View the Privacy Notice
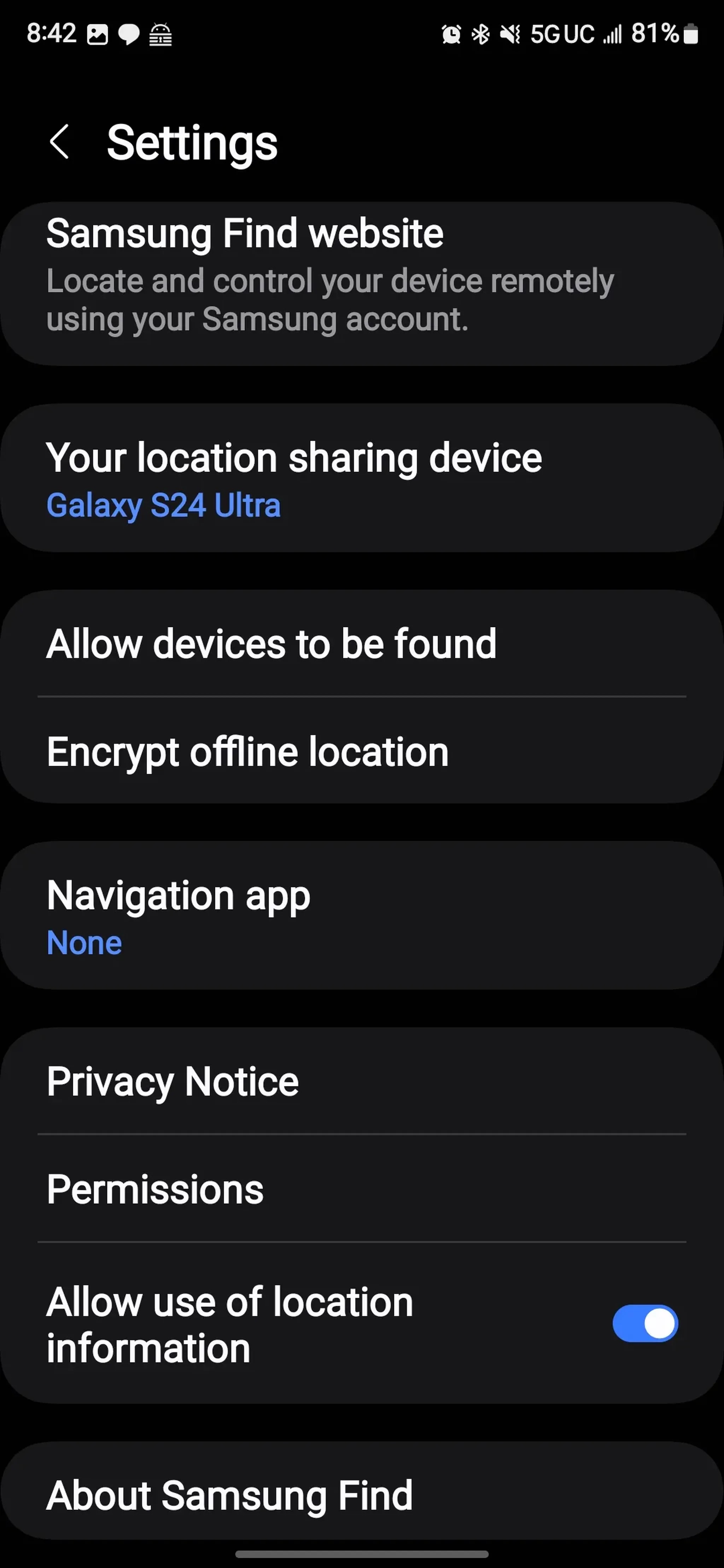724x1568 pixels. 362,1082
